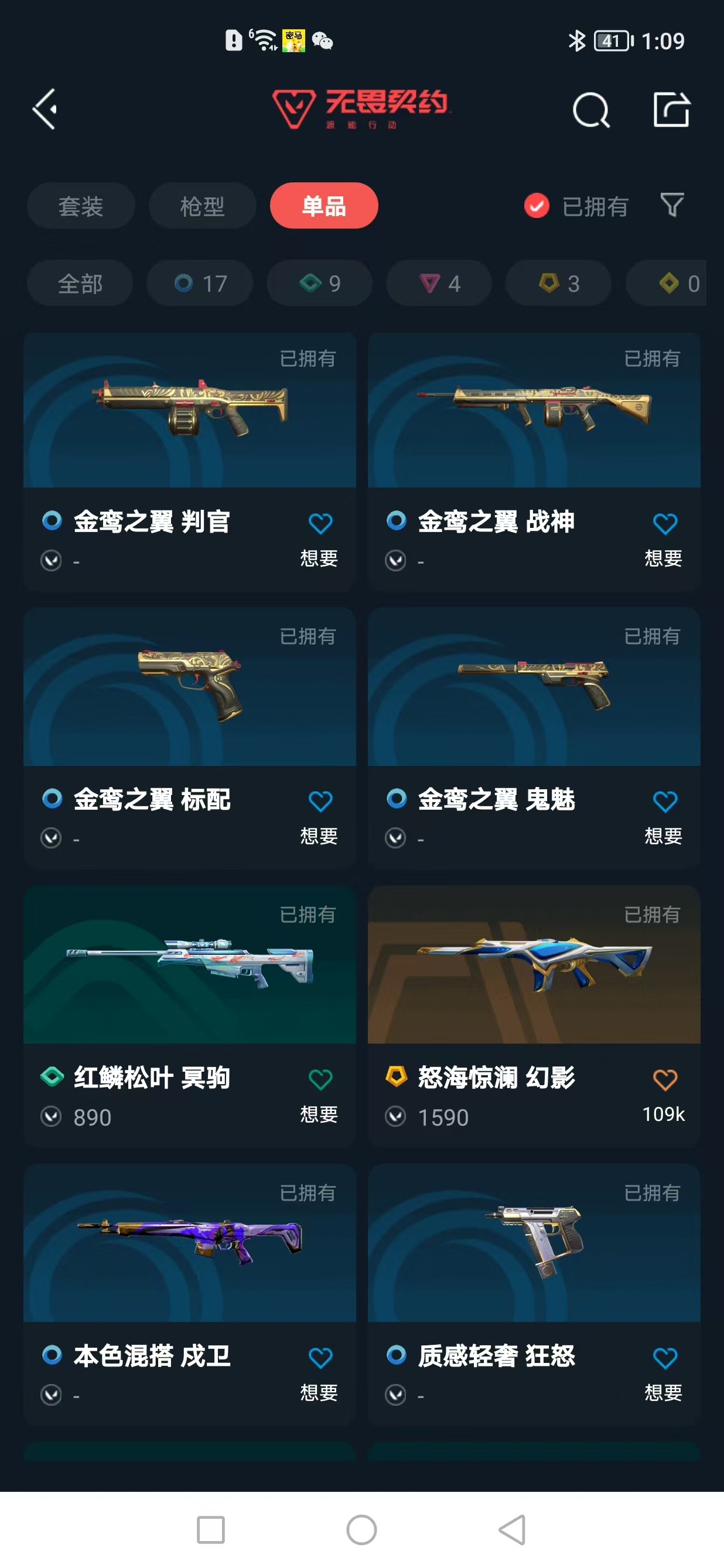Toggle the 已拥有 owned filter

(576, 207)
